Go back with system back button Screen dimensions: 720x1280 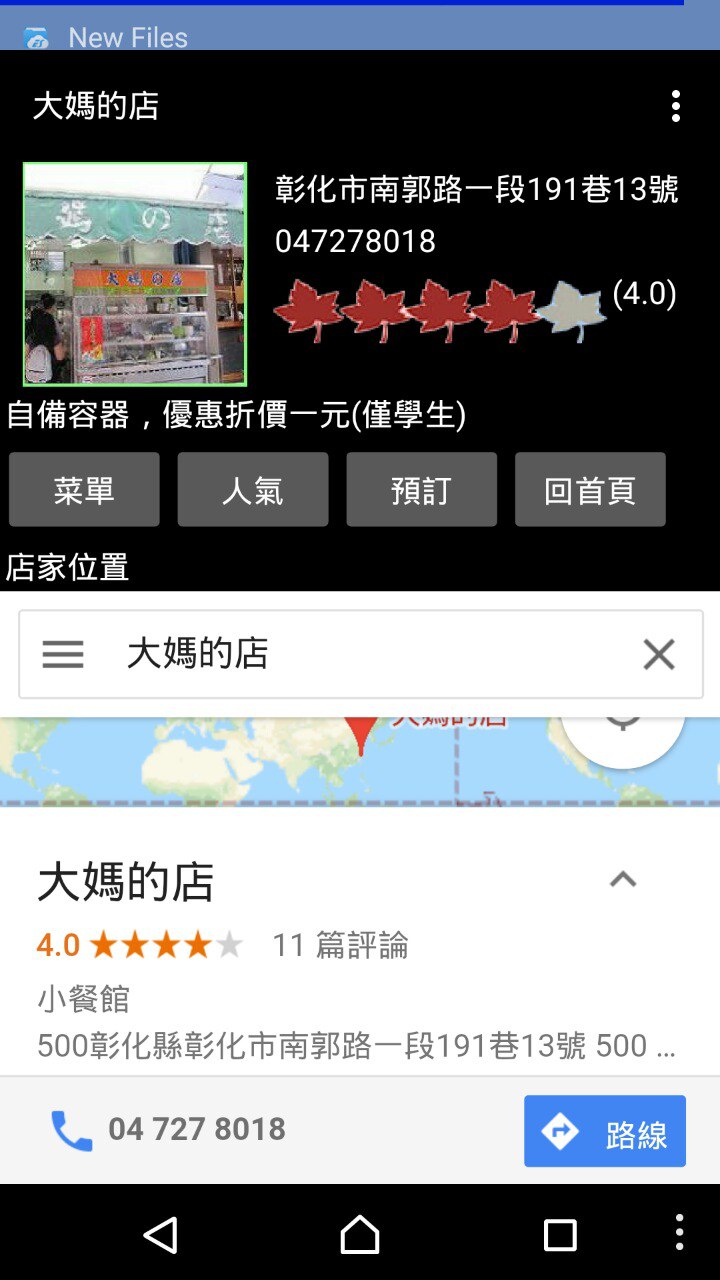(x=160, y=1235)
